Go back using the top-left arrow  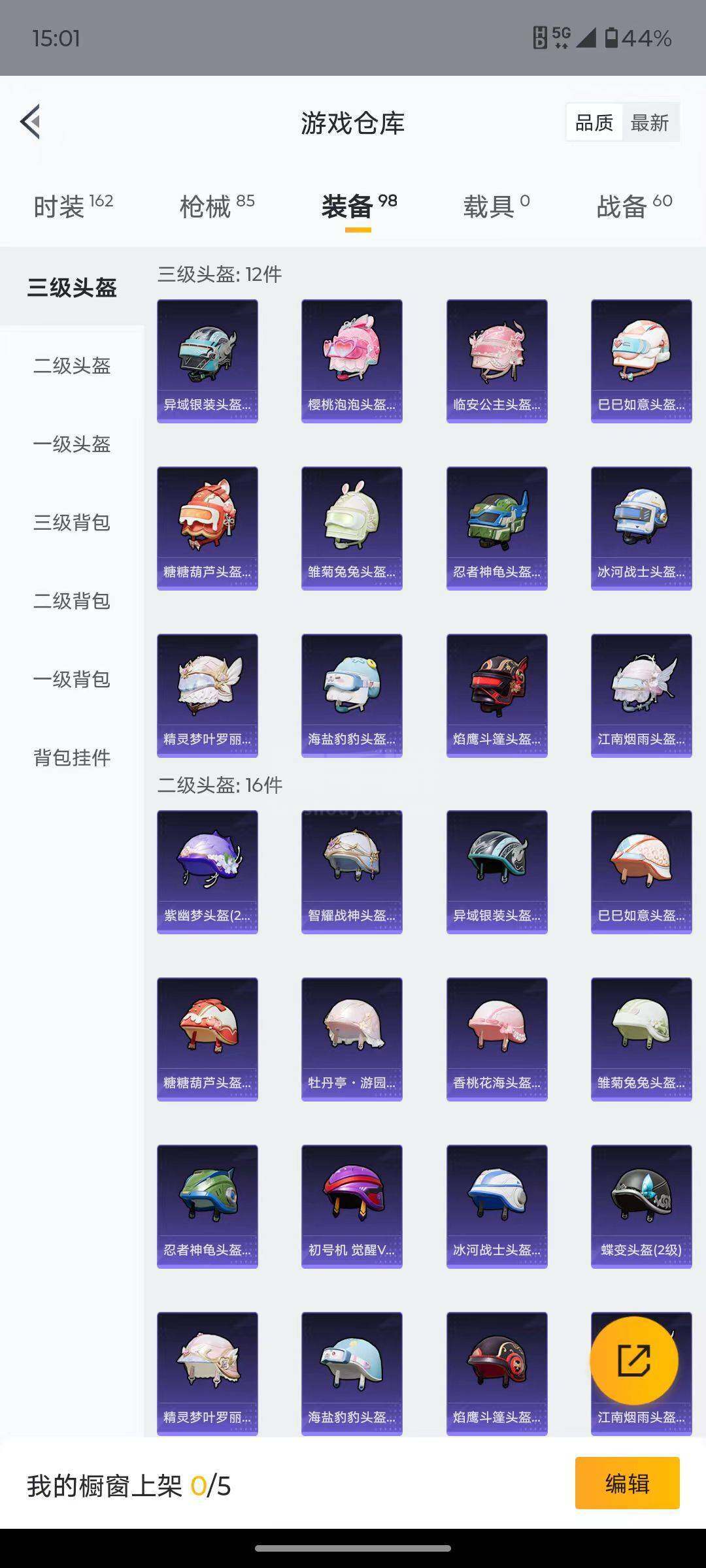pos(30,122)
